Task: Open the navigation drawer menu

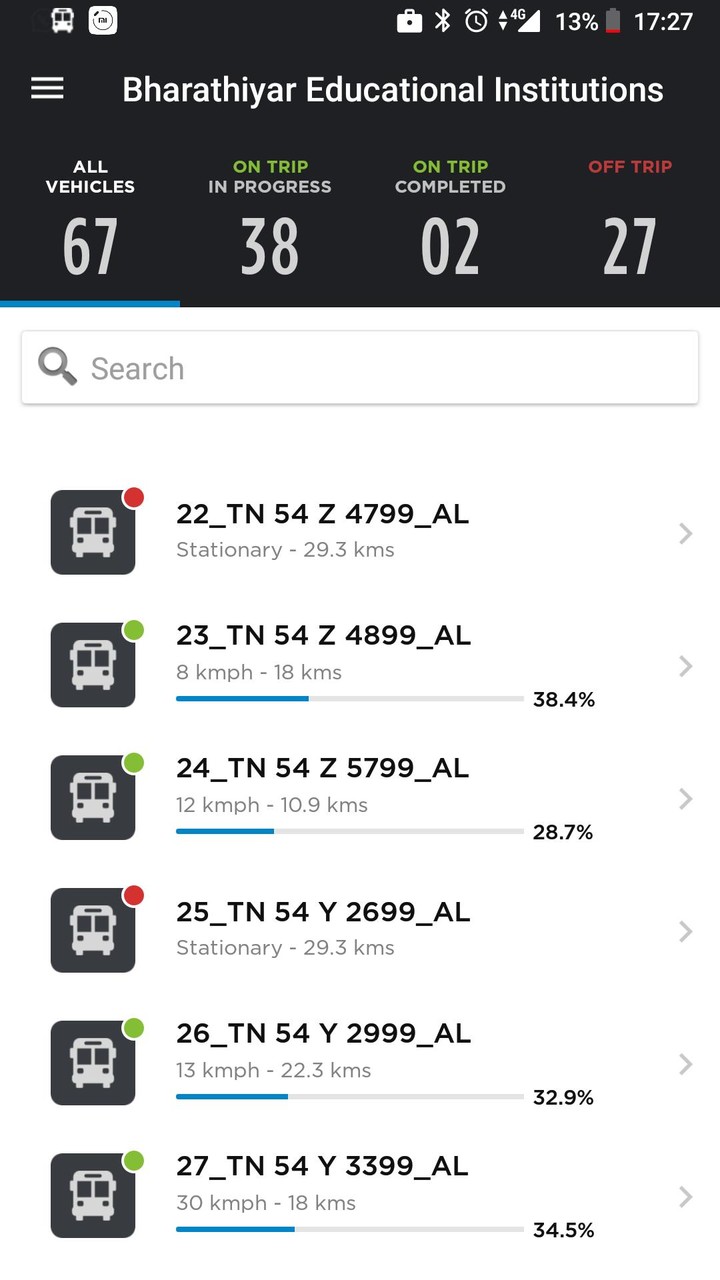Action: point(47,88)
